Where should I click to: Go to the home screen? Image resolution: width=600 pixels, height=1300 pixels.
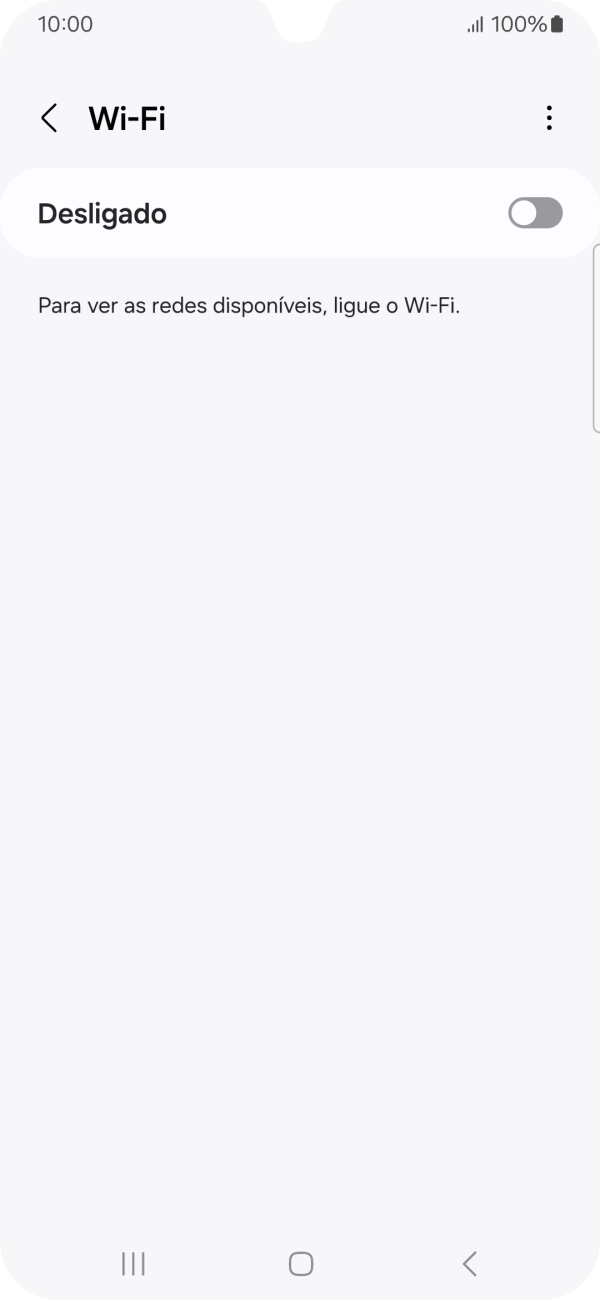300,1263
